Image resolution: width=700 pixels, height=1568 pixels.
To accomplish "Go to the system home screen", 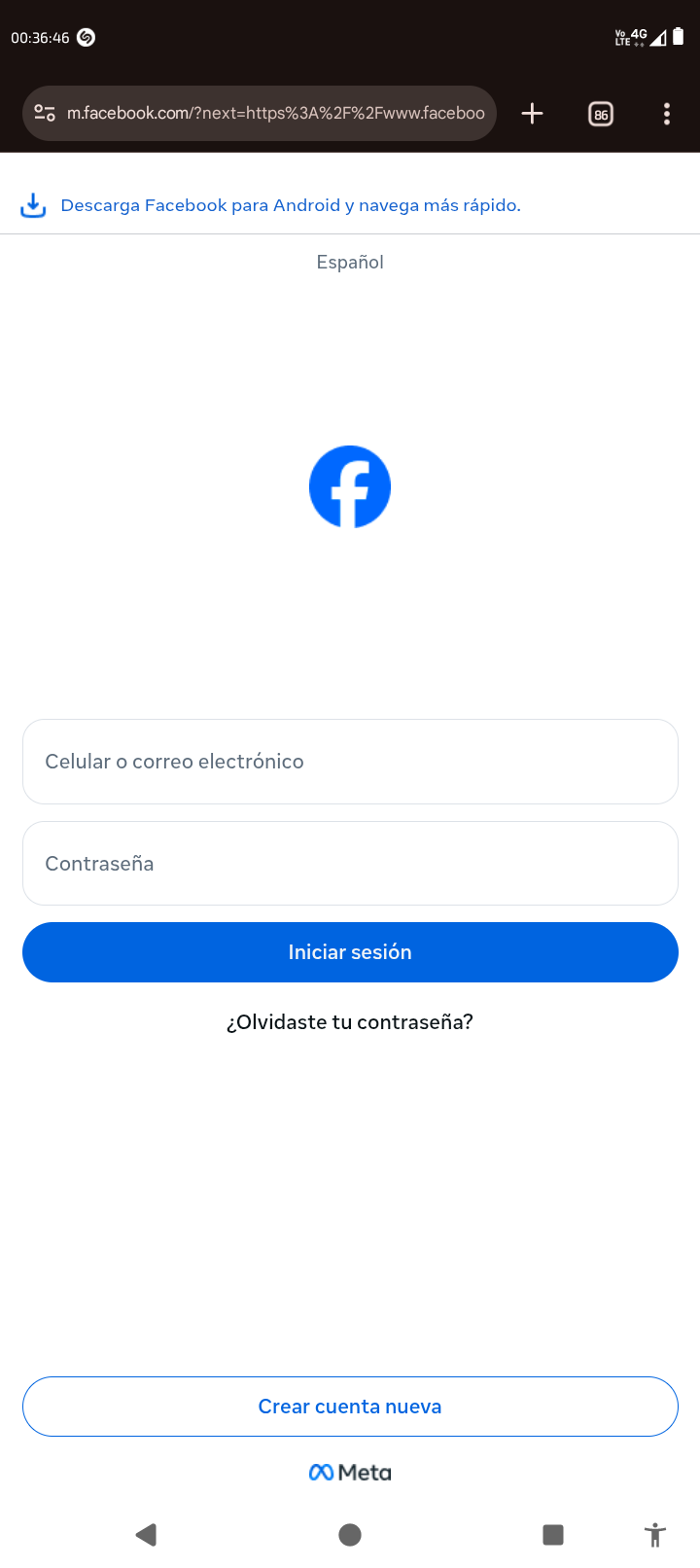I will click(x=350, y=1535).
